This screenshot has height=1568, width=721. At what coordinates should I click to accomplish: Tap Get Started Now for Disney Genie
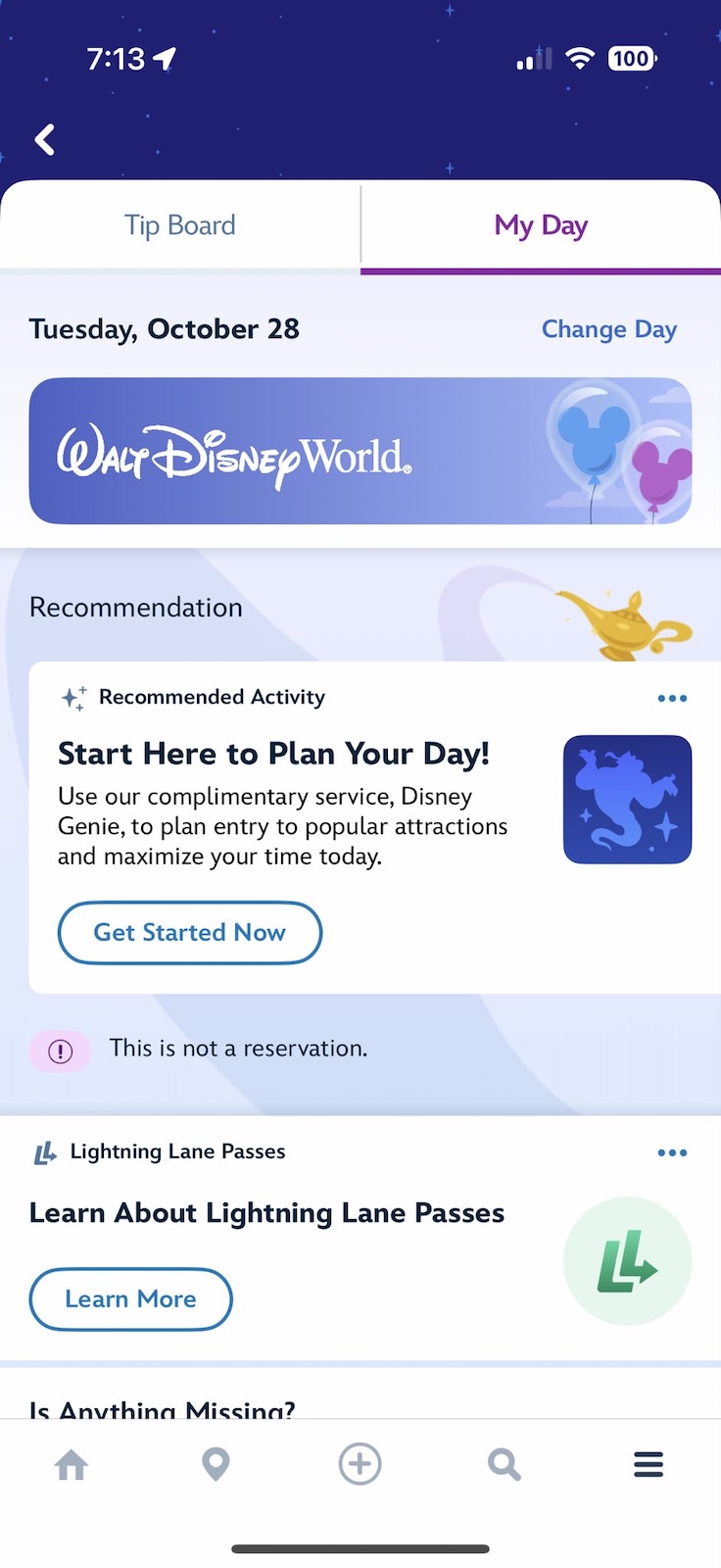point(189,932)
